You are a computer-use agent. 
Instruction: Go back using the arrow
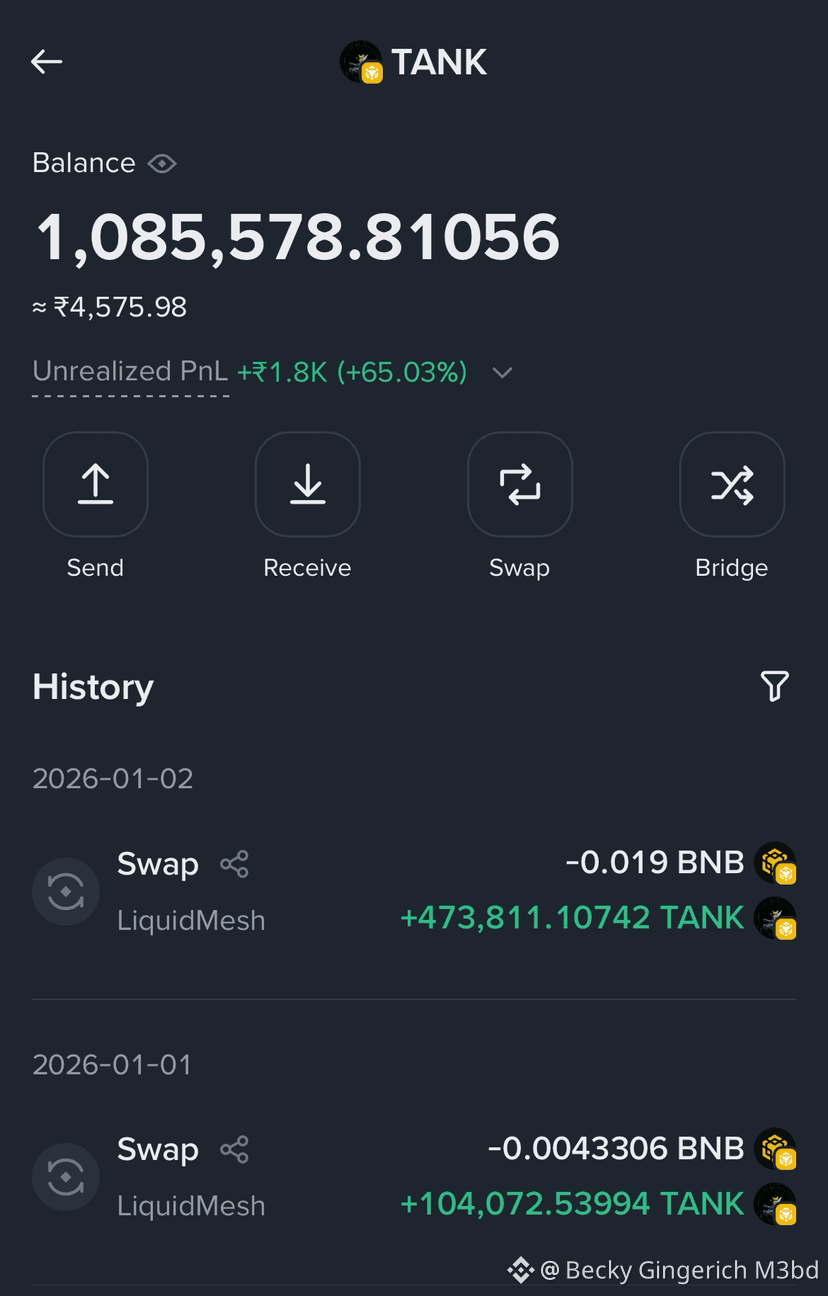47,62
